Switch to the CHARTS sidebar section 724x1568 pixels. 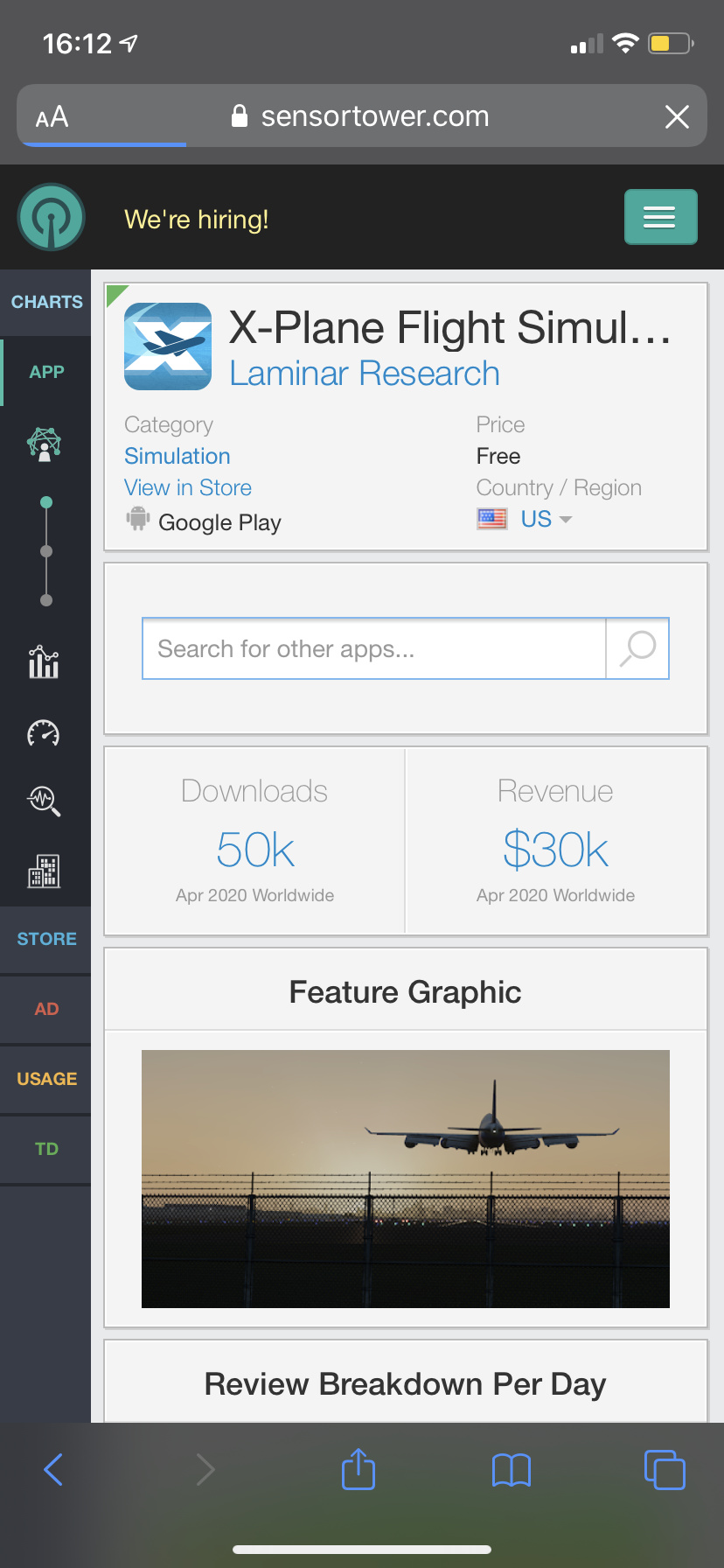pos(46,302)
